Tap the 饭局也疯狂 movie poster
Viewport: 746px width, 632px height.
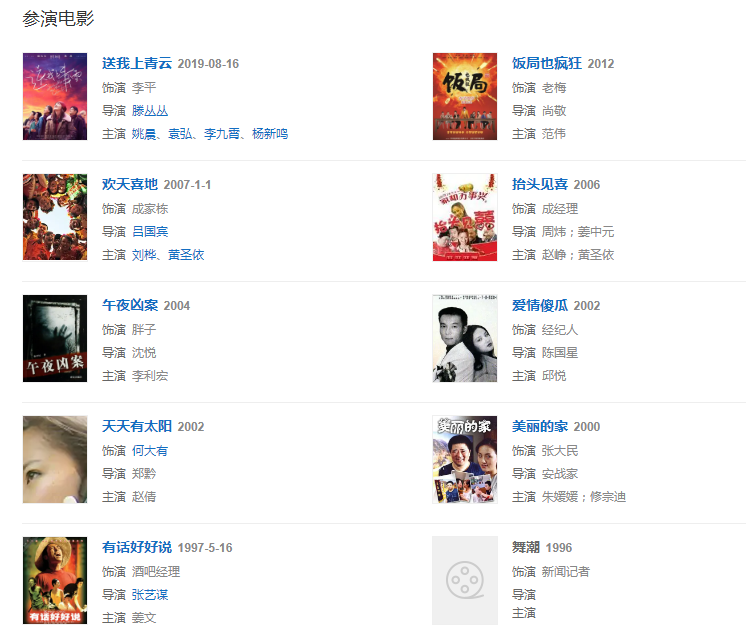[464, 96]
